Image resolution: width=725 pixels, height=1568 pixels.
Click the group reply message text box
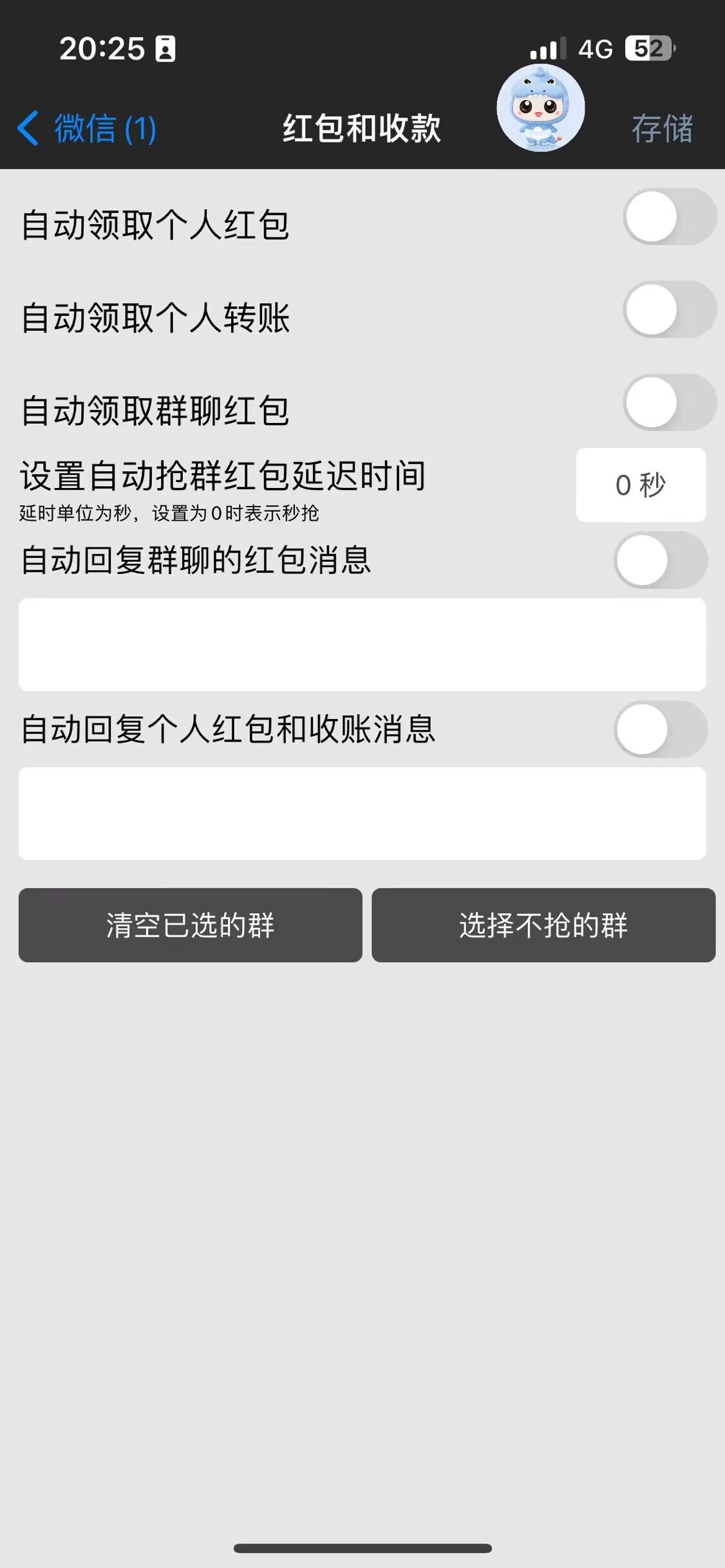[x=362, y=644]
